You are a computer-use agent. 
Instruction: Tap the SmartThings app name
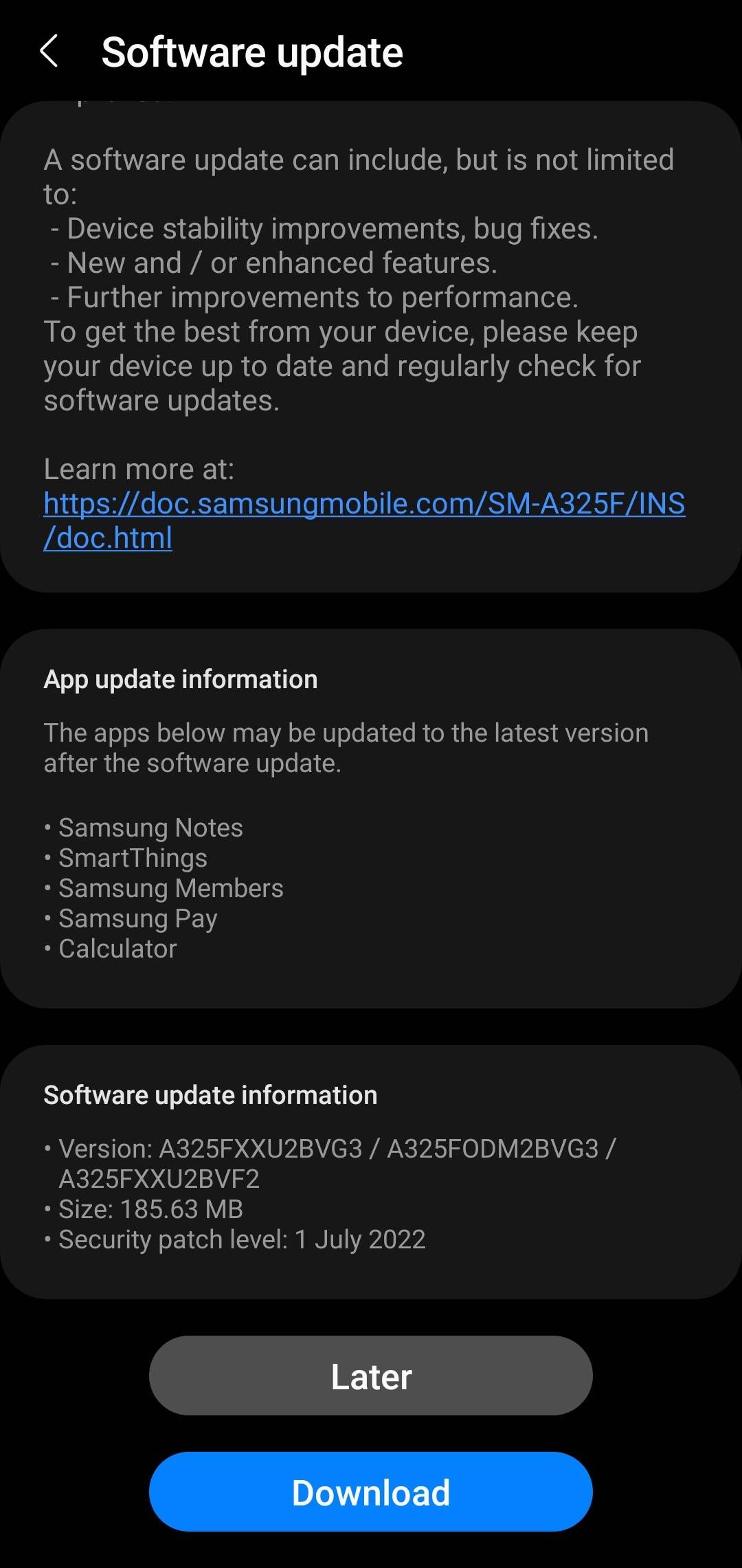(x=132, y=858)
